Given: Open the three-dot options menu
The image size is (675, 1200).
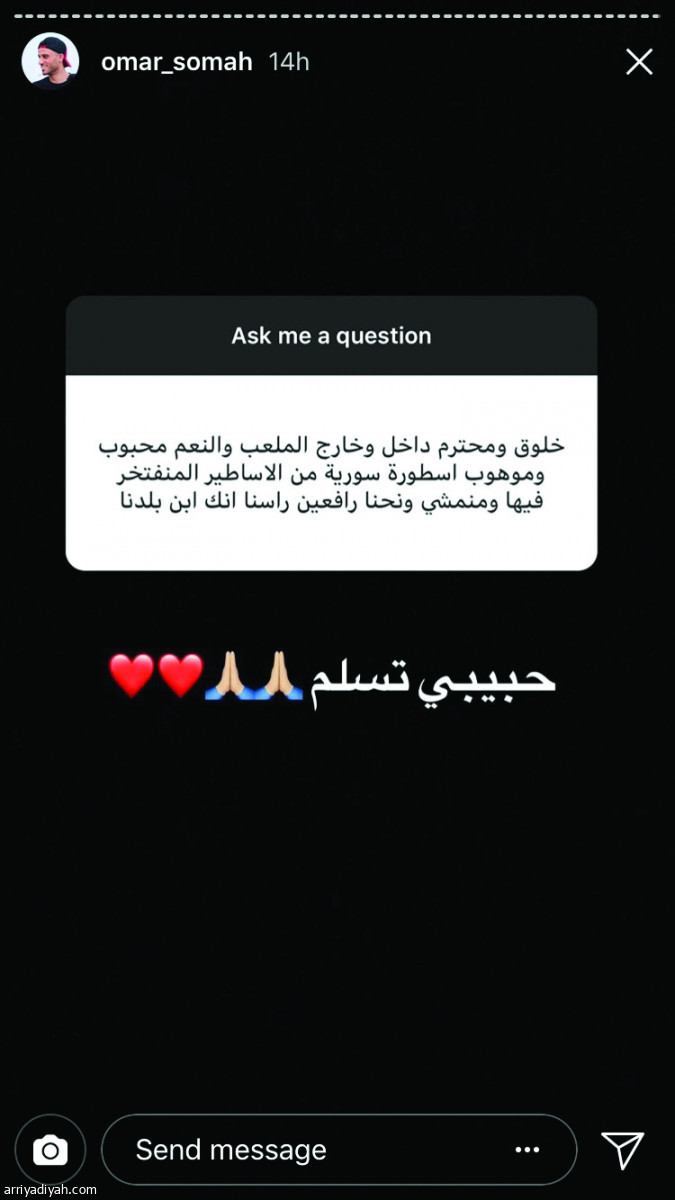Looking at the screenshot, I should coord(527,1150).
